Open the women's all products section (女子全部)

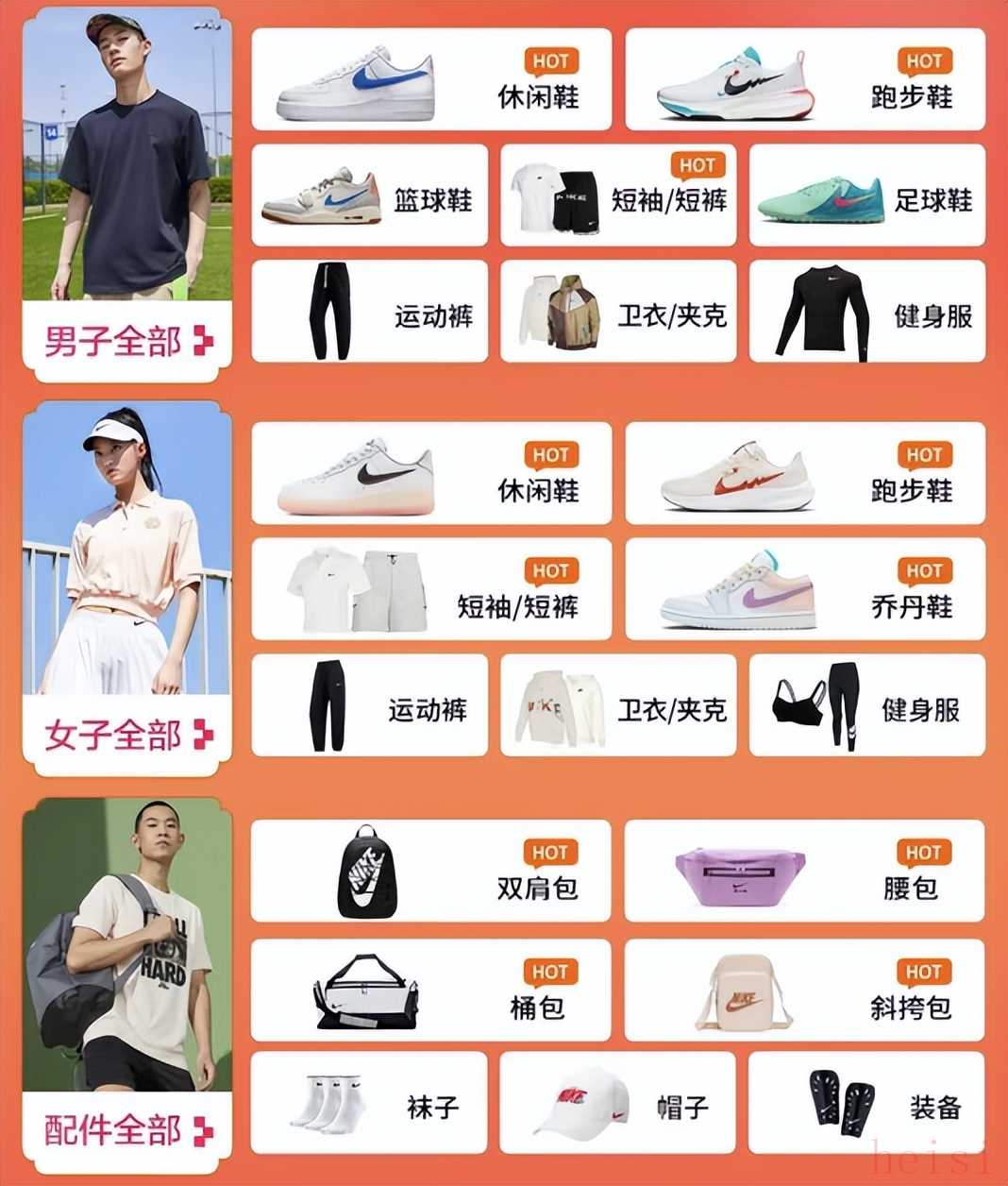pyautogui.click(x=127, y=735)
